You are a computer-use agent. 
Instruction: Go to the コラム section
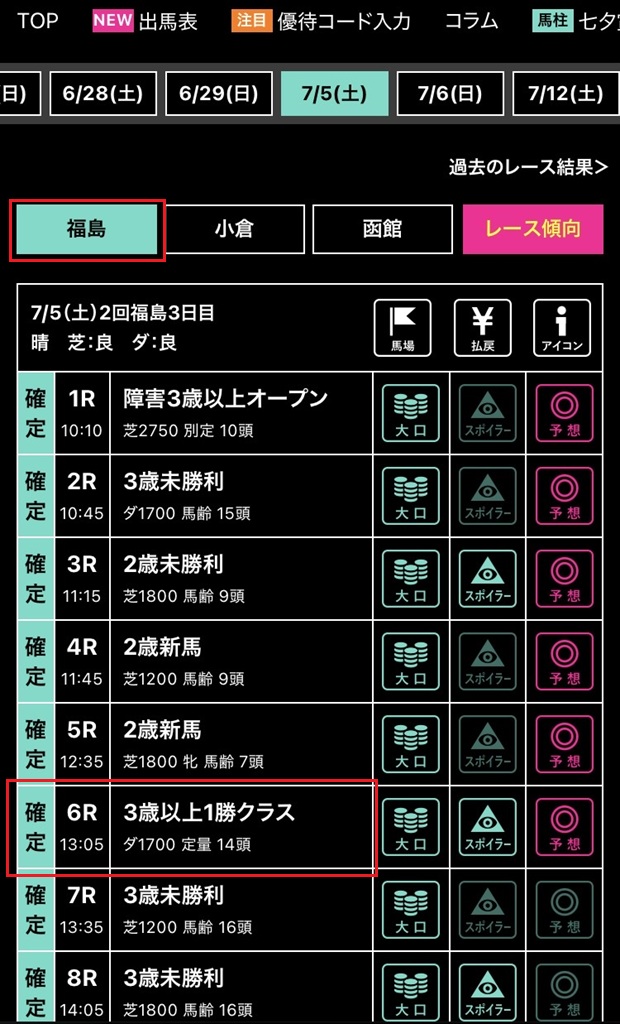tap(471, 20)
